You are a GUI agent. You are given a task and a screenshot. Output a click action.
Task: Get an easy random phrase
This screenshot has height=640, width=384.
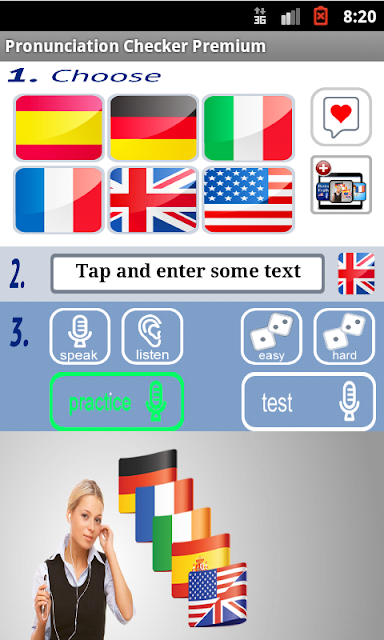271,336
